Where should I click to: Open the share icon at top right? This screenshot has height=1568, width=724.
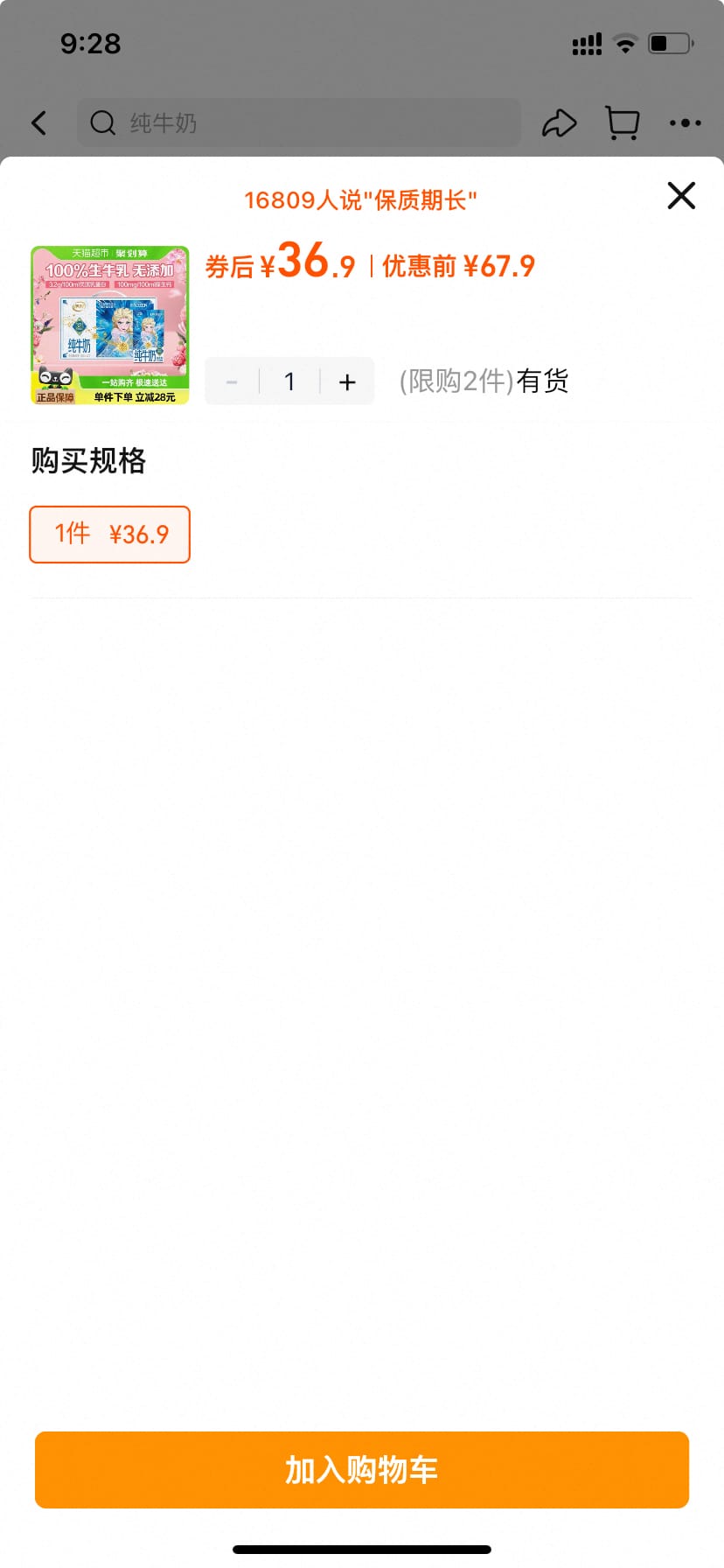coord(560,123)
